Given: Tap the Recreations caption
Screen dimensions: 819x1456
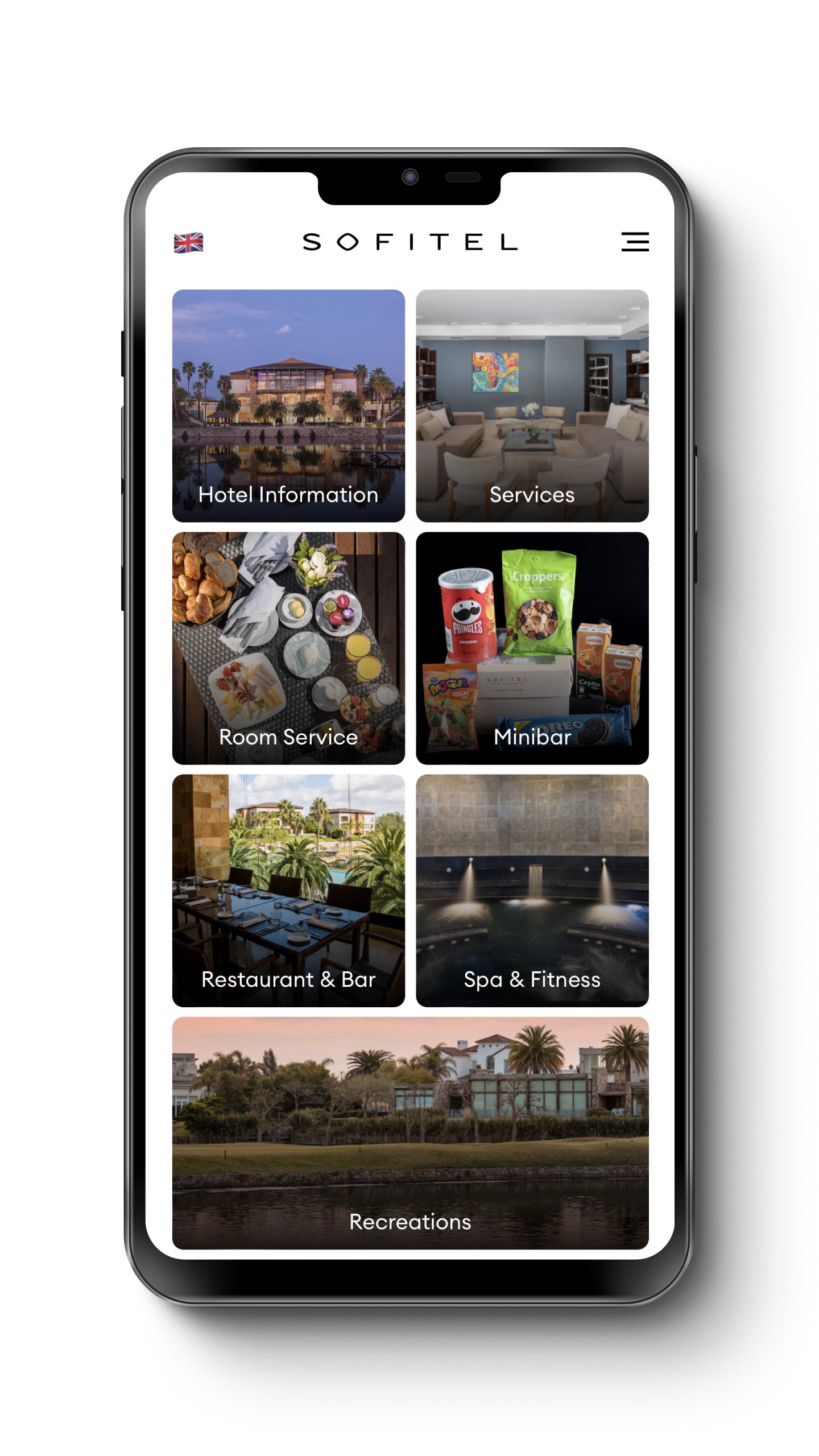Looking at the screenshot, I should pyautogui.click(x=411, y=1221).
